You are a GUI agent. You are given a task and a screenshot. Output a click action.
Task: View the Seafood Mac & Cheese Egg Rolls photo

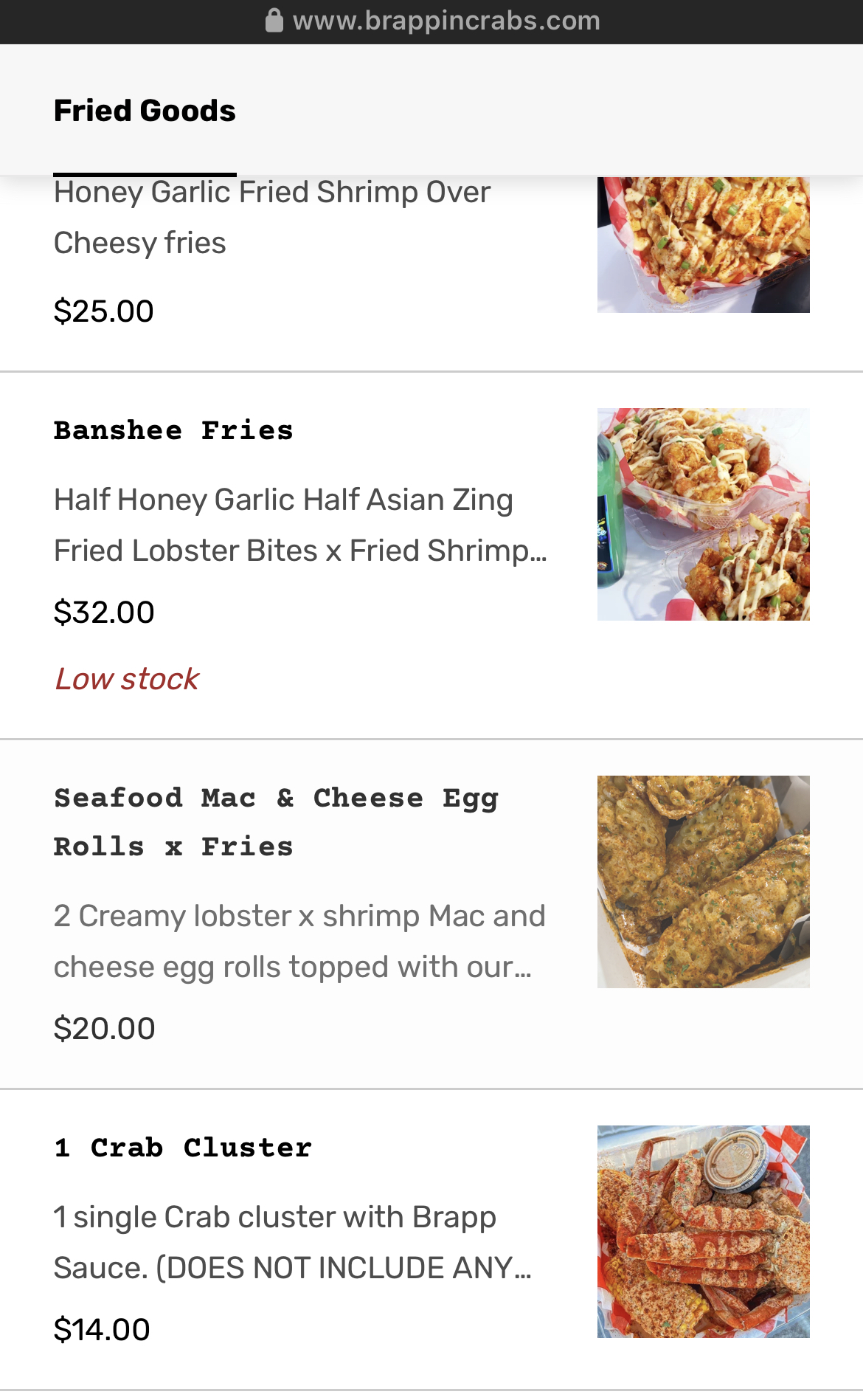tap(703, 882)
